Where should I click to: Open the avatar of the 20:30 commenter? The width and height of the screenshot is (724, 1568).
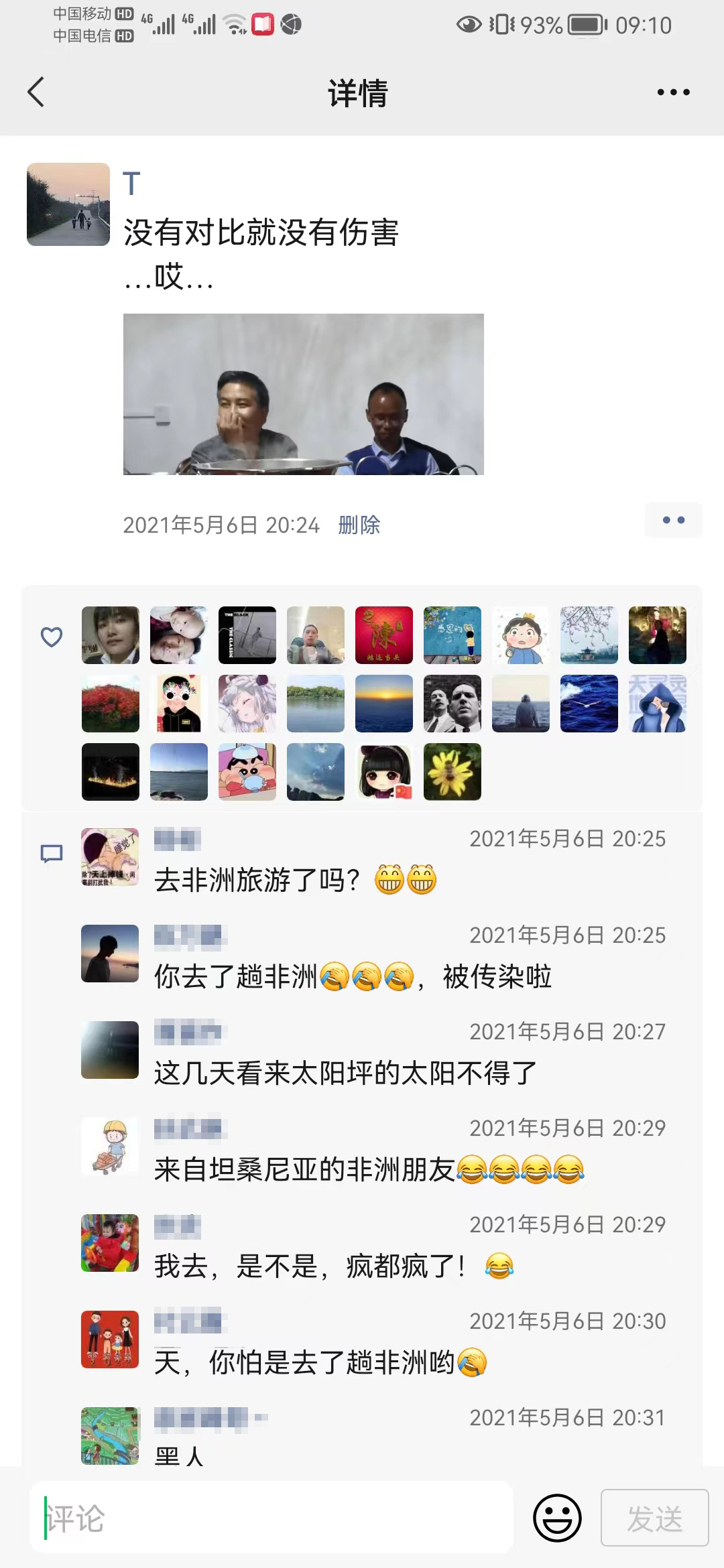tap(110, 1339)
